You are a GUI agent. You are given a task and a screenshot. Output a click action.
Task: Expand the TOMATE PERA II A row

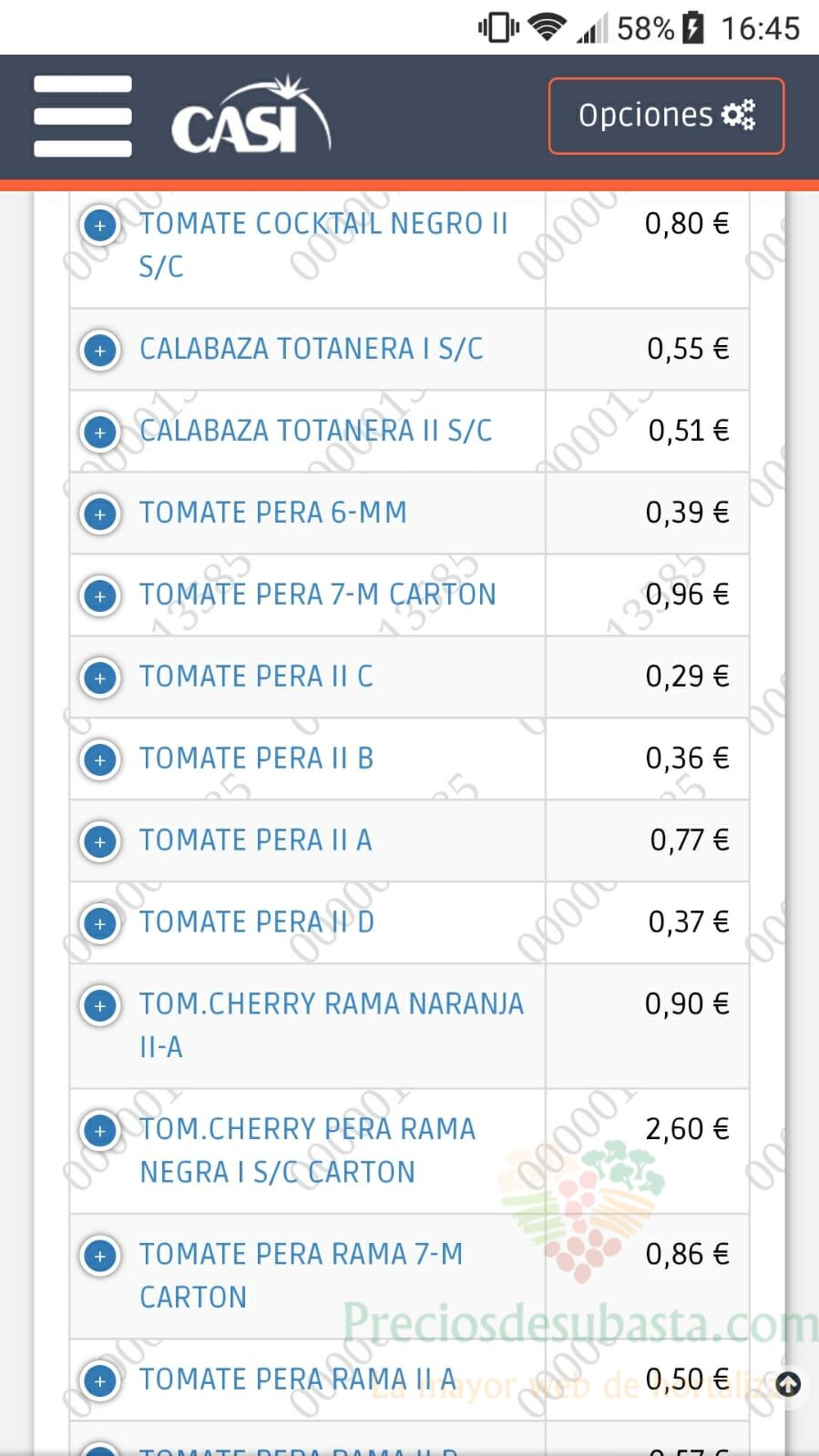(x=100, y=841)
